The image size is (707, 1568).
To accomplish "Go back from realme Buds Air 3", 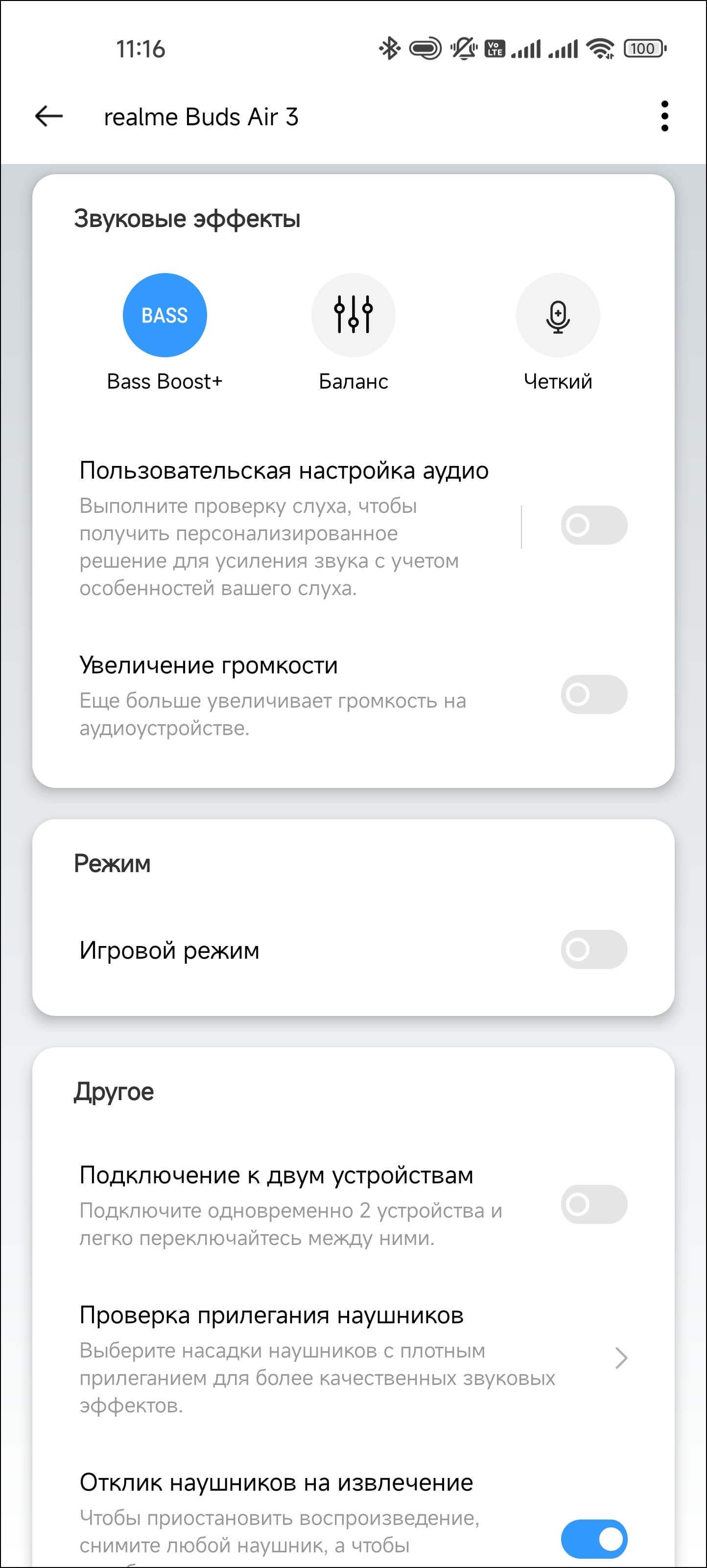I will point(49,115).
